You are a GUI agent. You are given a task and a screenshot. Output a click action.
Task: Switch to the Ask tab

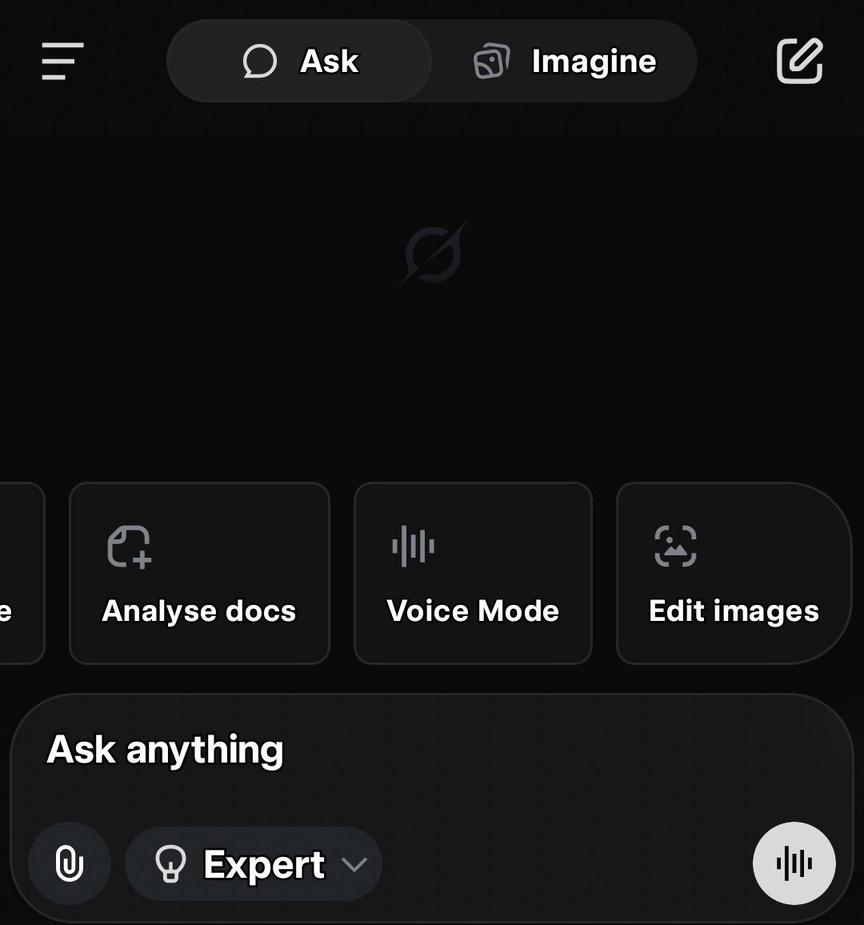(x=299, y=61)
